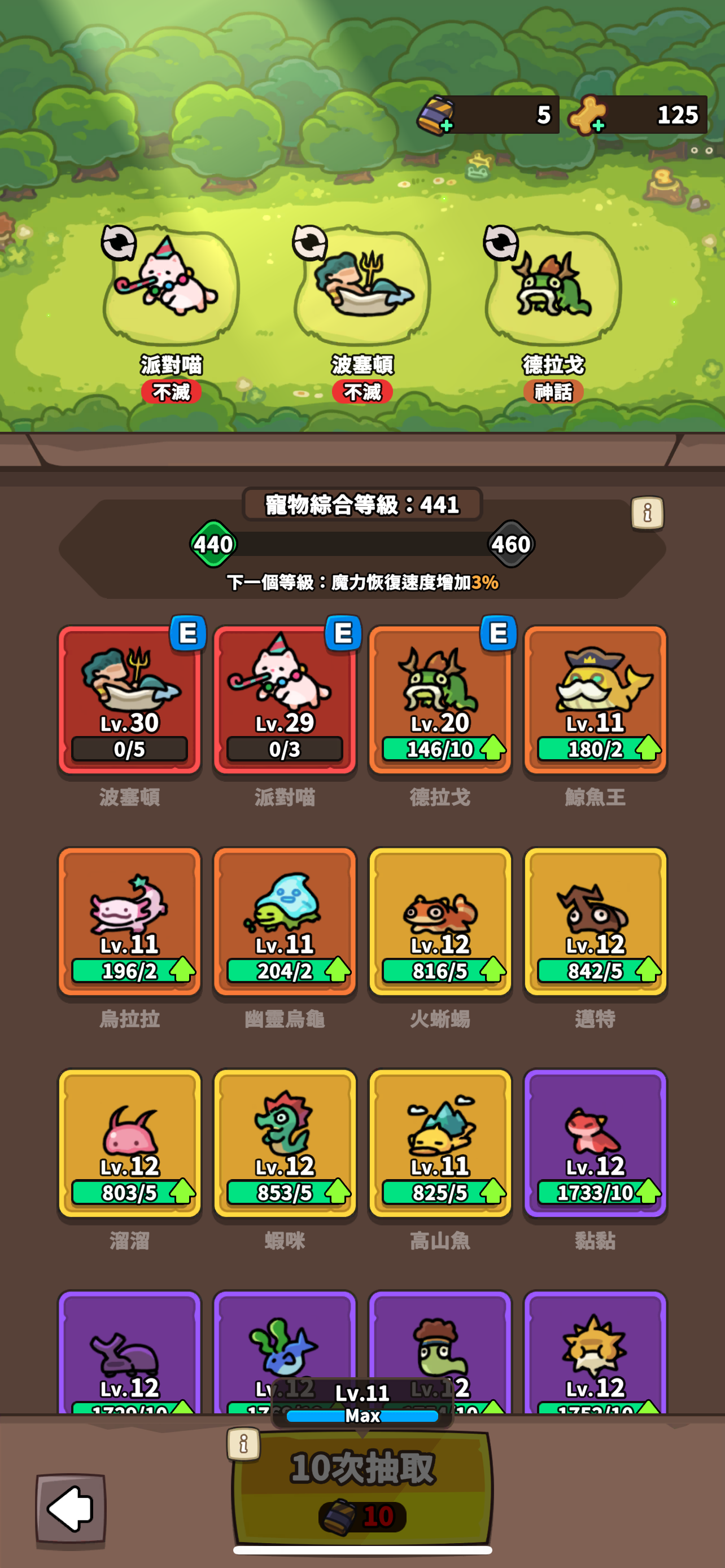
Task: Open the 派對喵 Lv.29 pet card
Action: pos(285,700)
